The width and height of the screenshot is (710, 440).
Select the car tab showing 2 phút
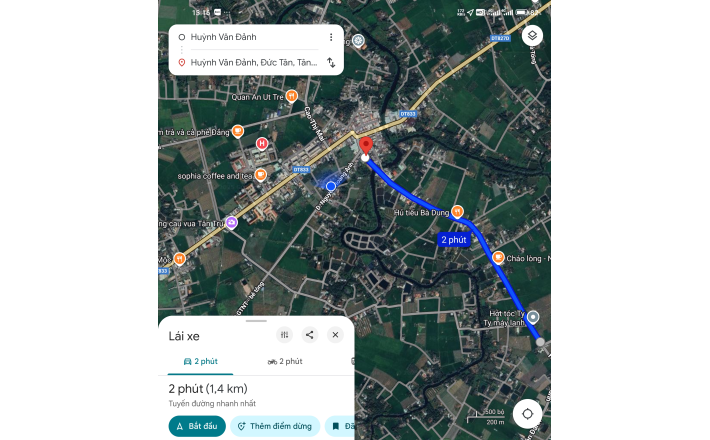coord(200,361)
